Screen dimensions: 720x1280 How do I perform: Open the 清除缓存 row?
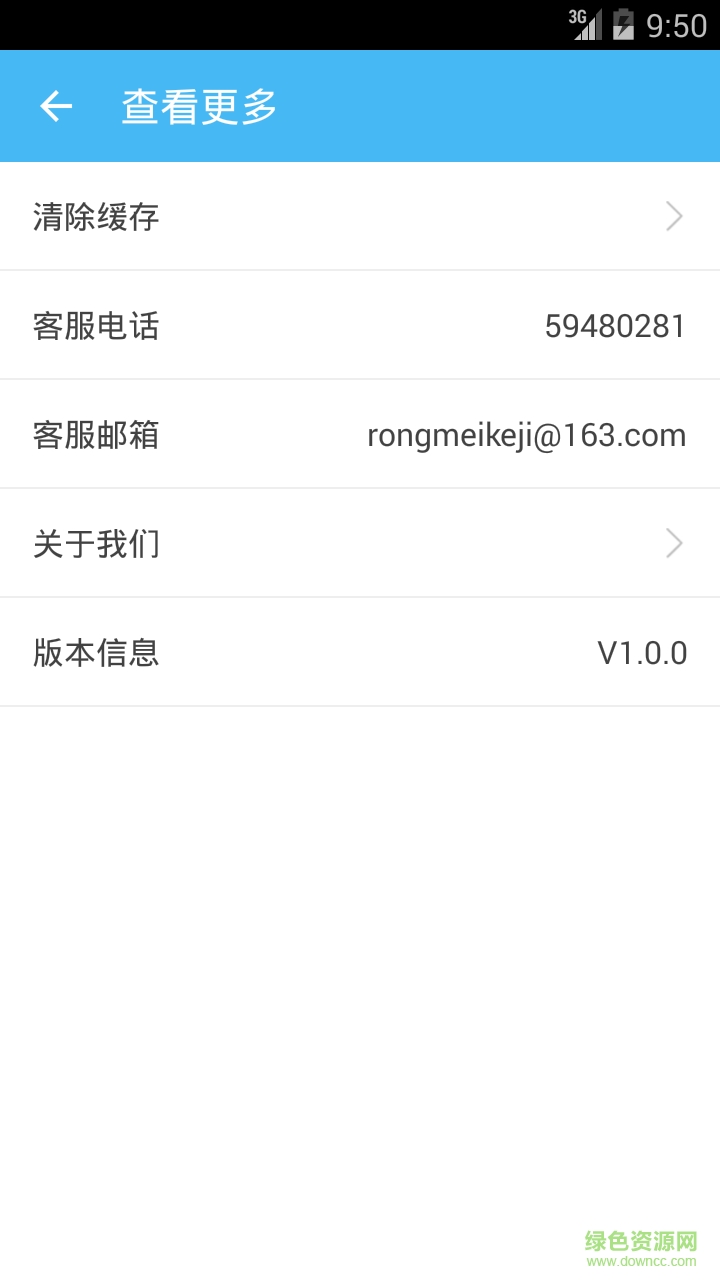tap(360, 217)
